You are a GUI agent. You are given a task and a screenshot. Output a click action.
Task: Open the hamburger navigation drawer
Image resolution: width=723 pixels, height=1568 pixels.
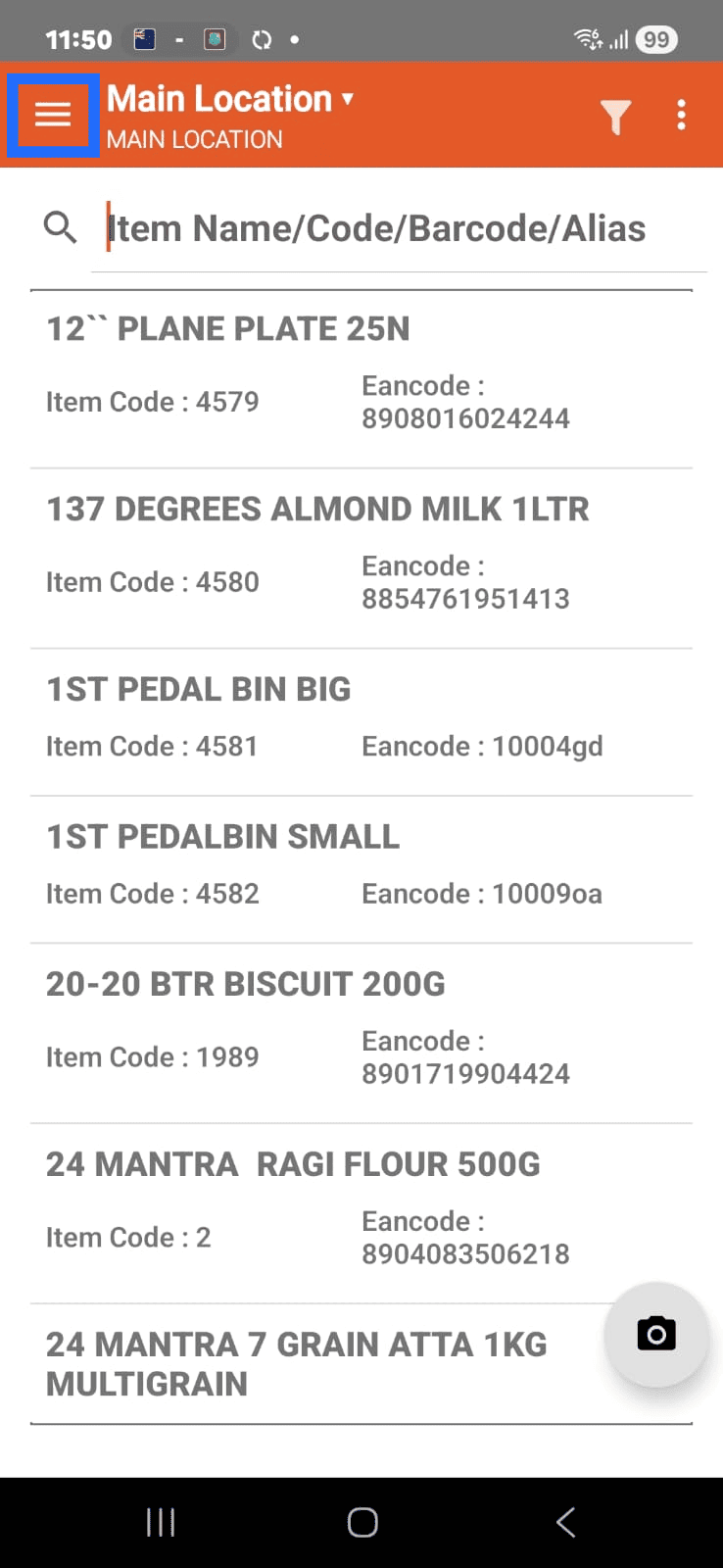pos(53,116)
